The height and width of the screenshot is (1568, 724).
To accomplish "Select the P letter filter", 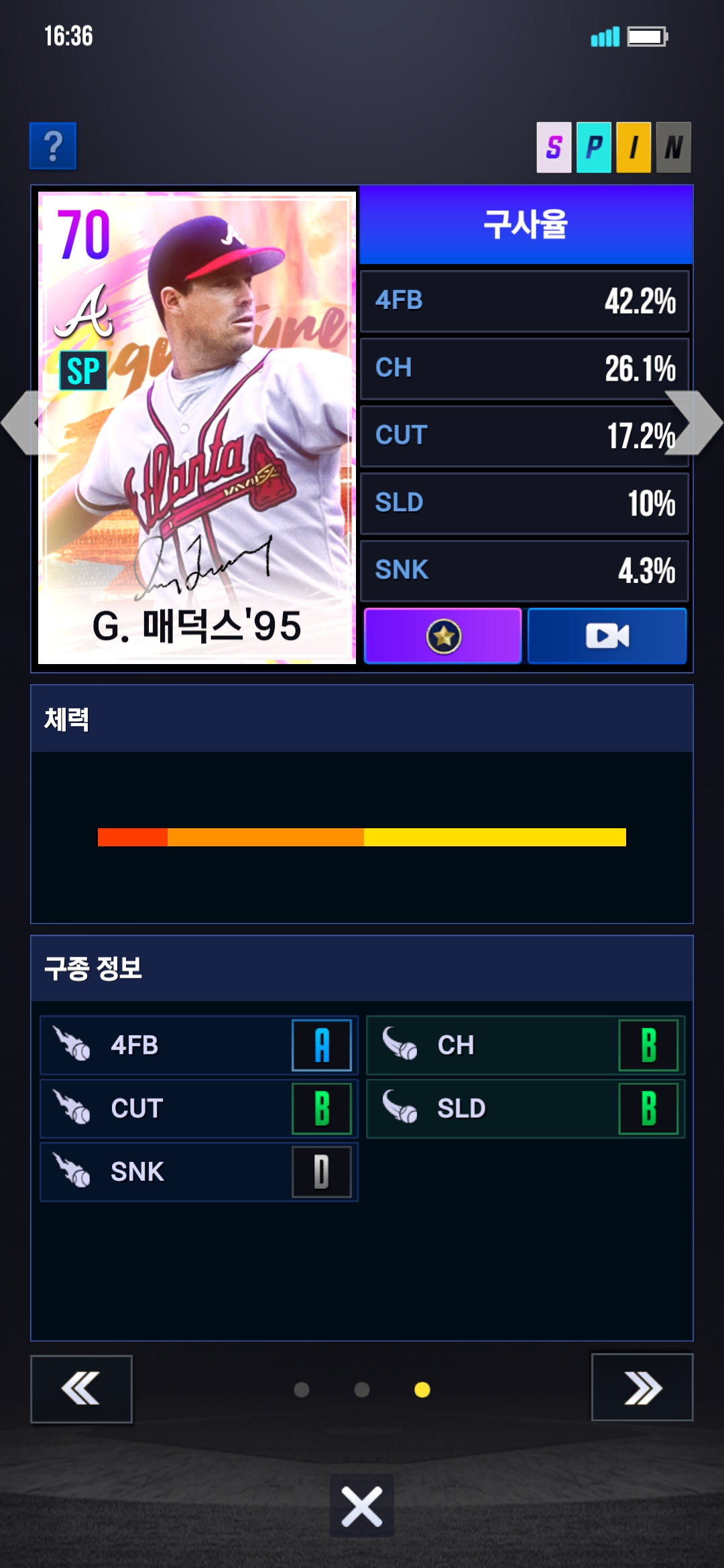I will click(x=593, y=147).
